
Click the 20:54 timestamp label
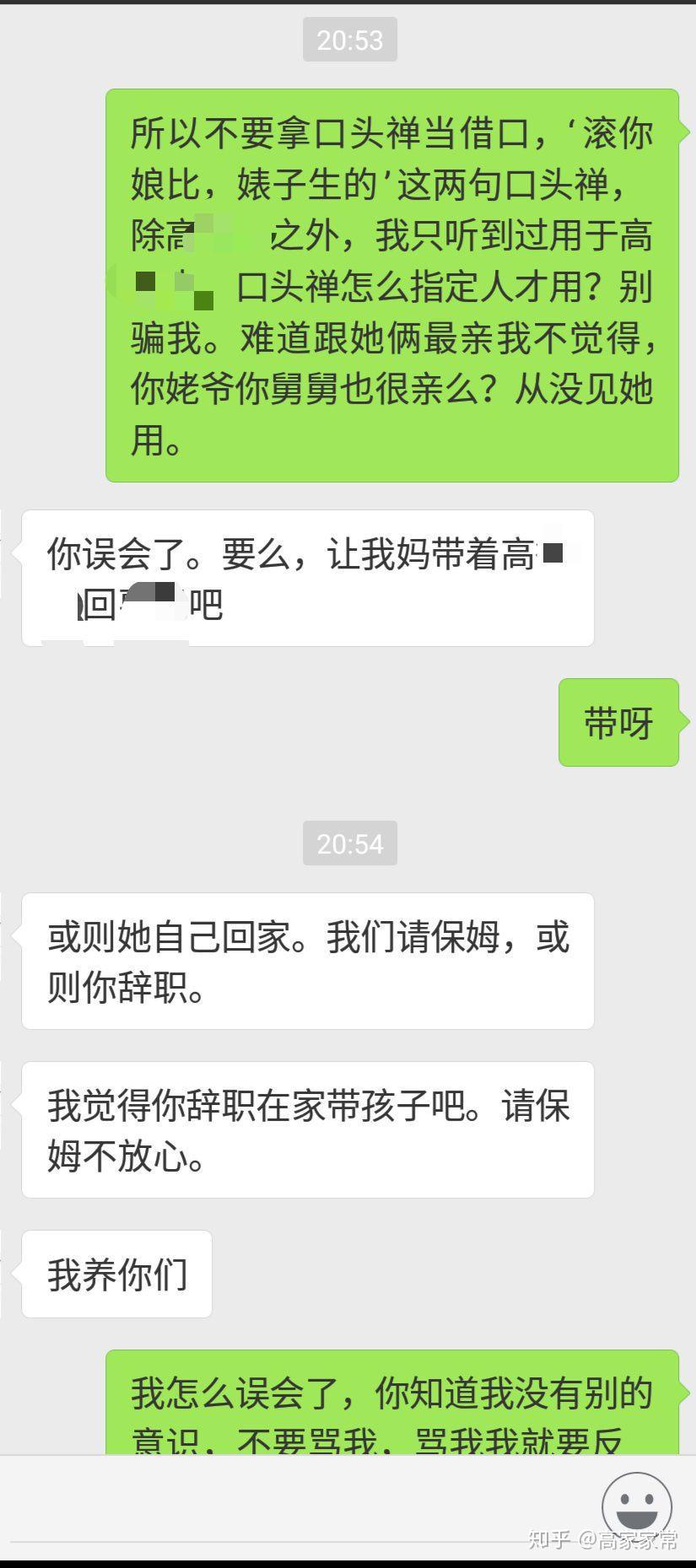(x=349, y=843)
